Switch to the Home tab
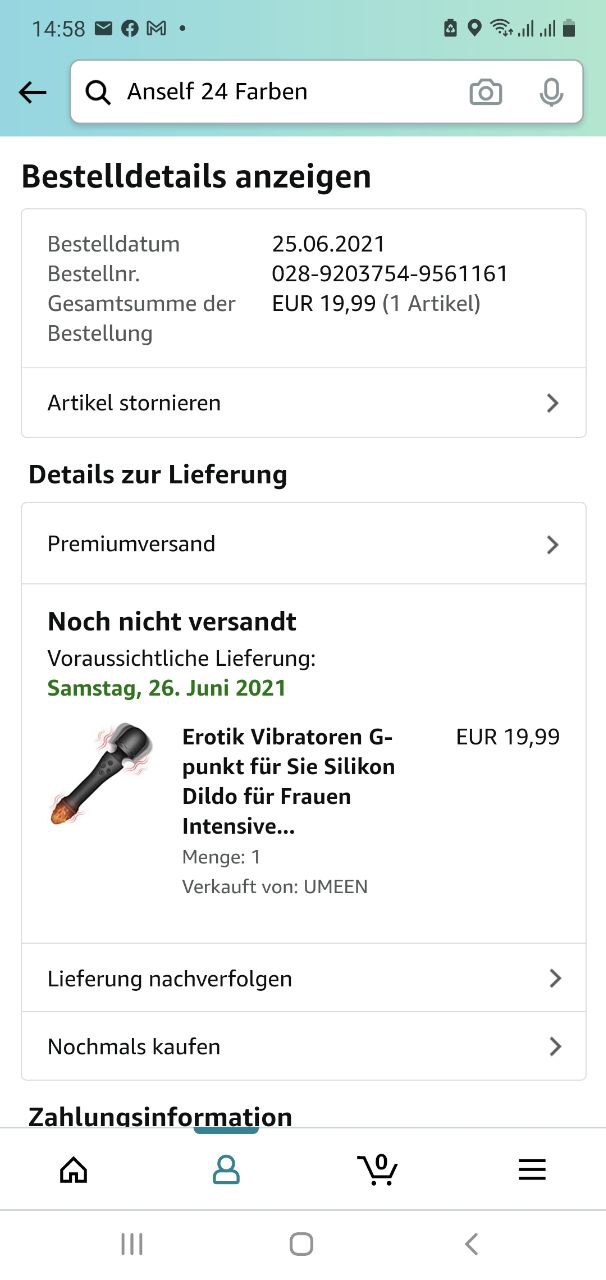The width and height of the screenshot is (606, 1280). pyautogui.click(x=74, y=1169)
